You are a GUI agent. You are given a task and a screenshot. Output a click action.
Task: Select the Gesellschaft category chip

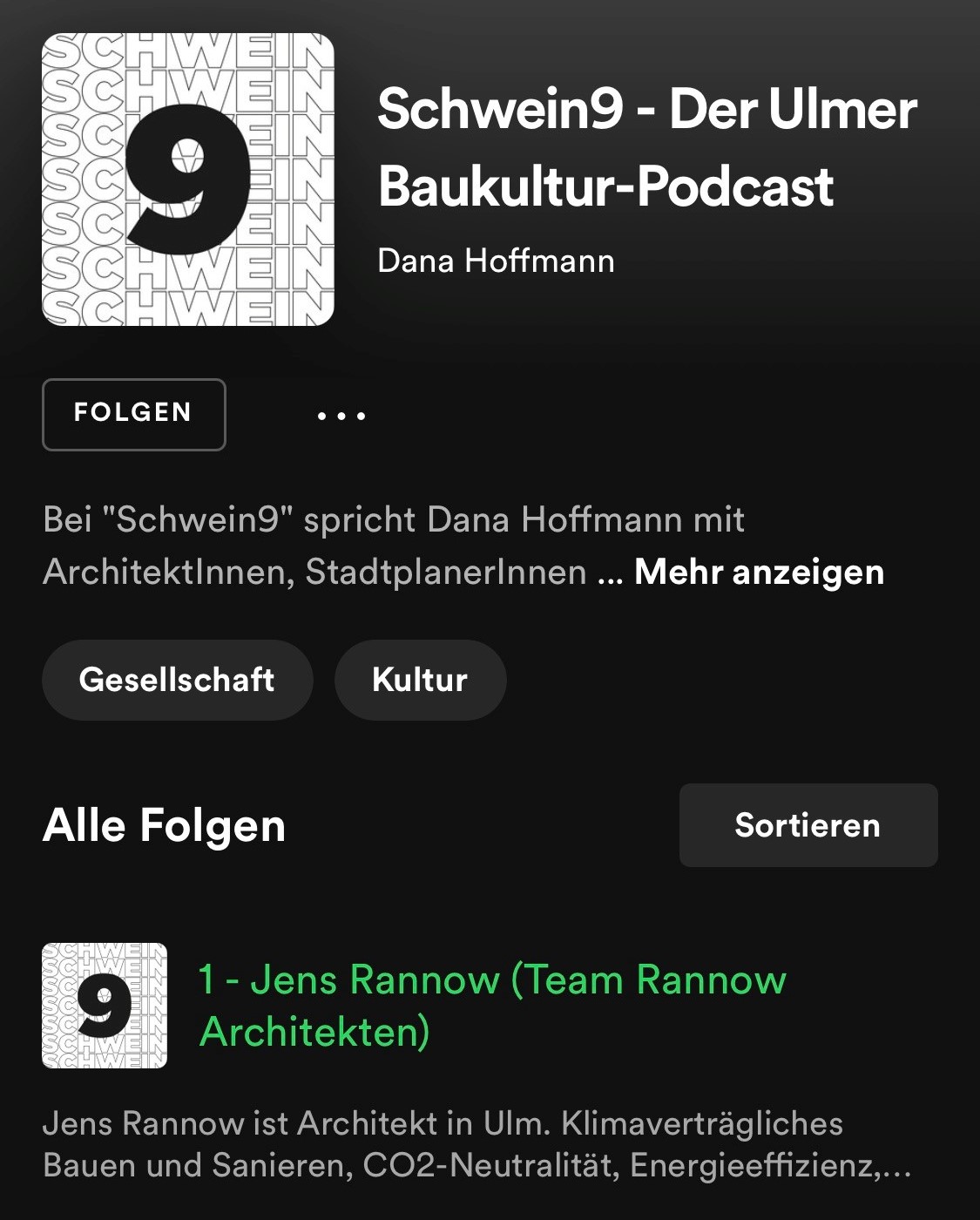click(x=177, y=680)
